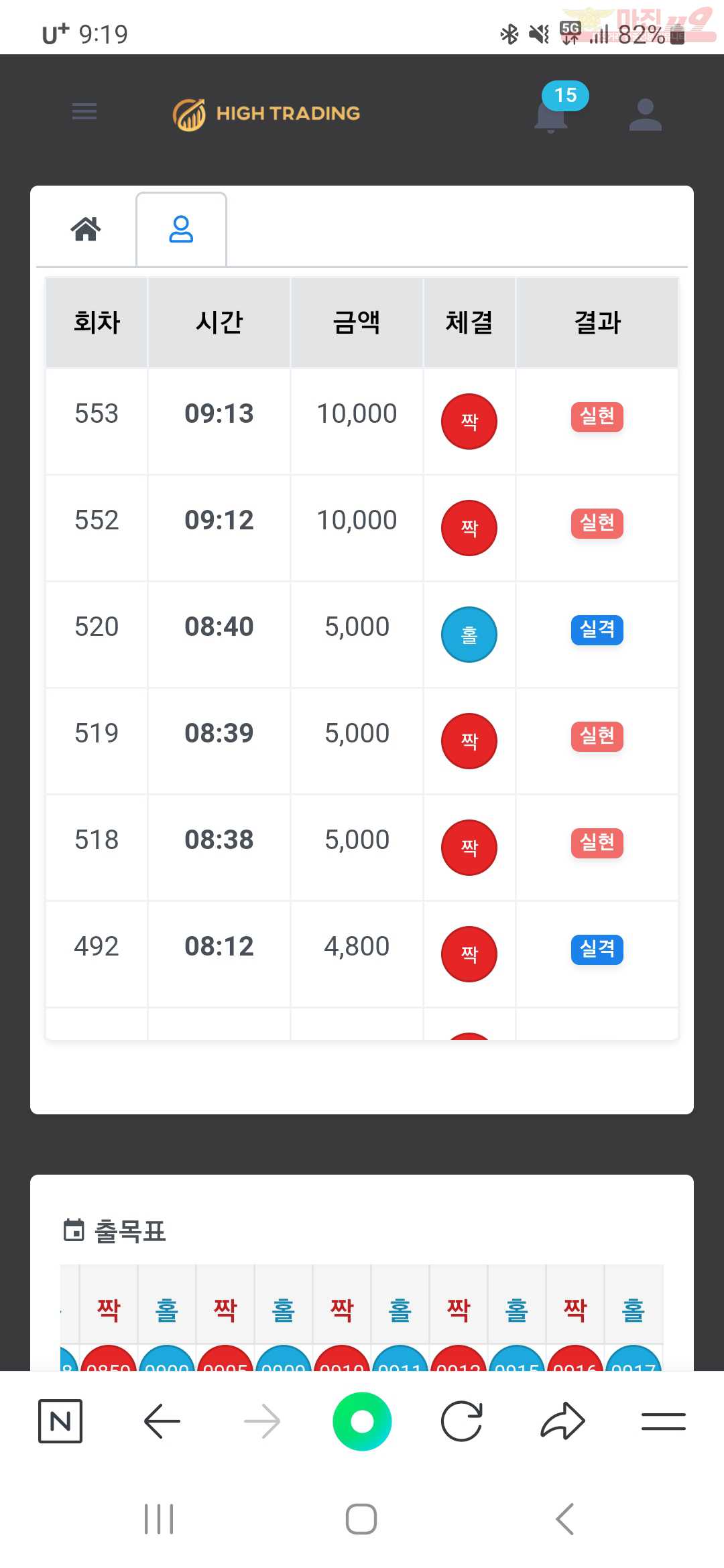Share this page
The image size is (724, 1568).
pyautogui.click(x=562, y=1421)
